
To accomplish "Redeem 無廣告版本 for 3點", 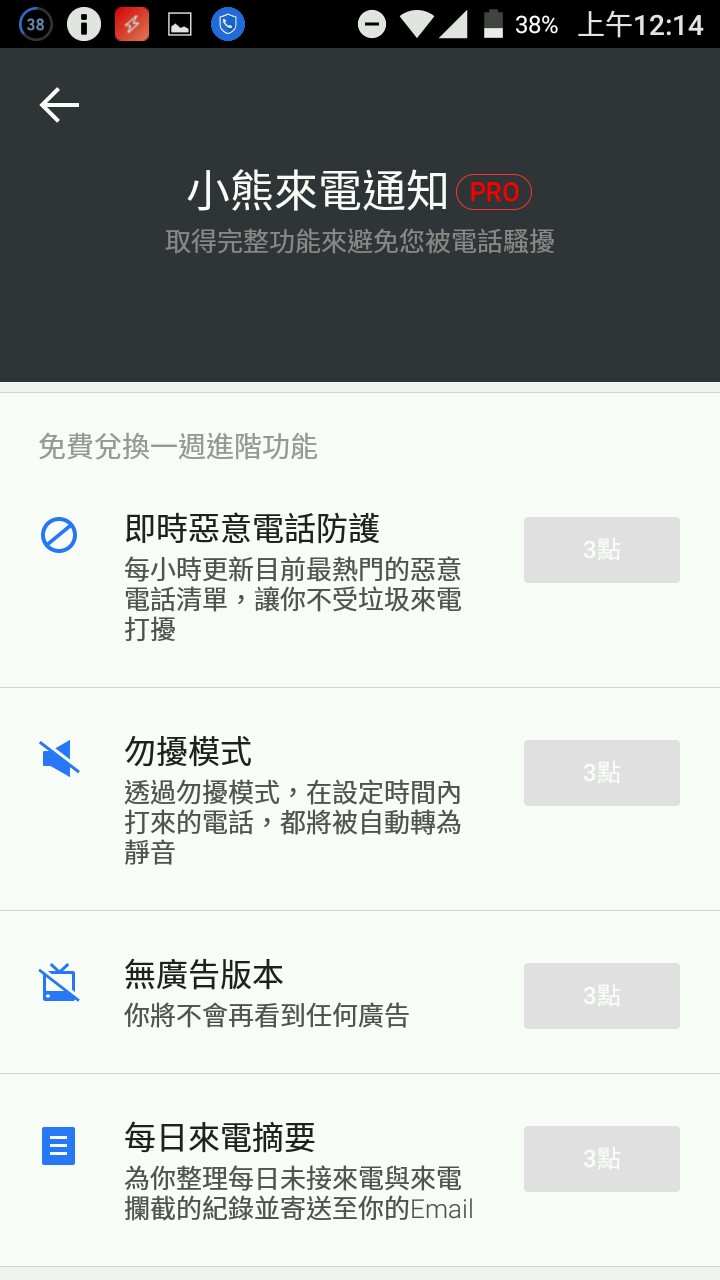I will [x=601, y=996].
